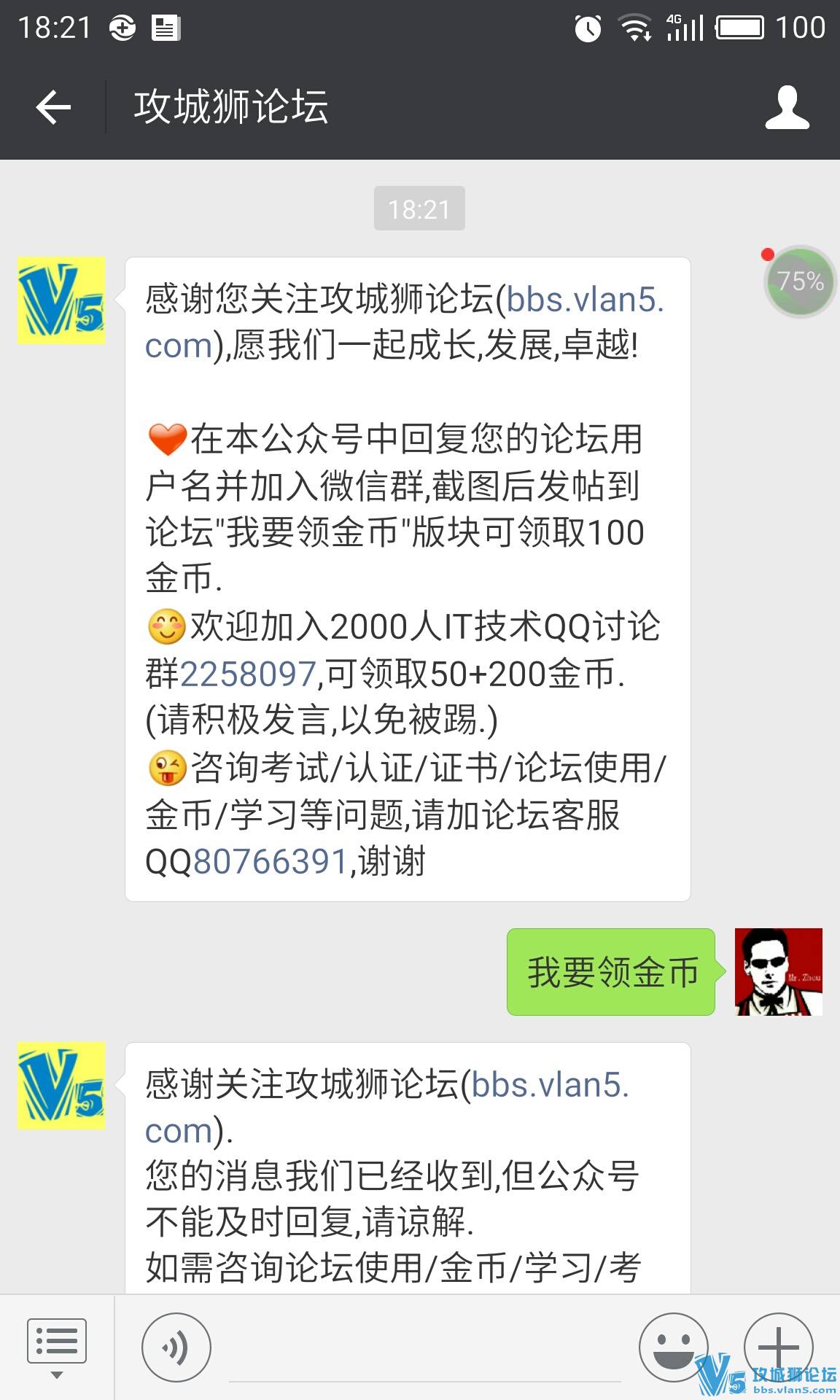Tap the QQ group number 2258097

coord(248,673)
